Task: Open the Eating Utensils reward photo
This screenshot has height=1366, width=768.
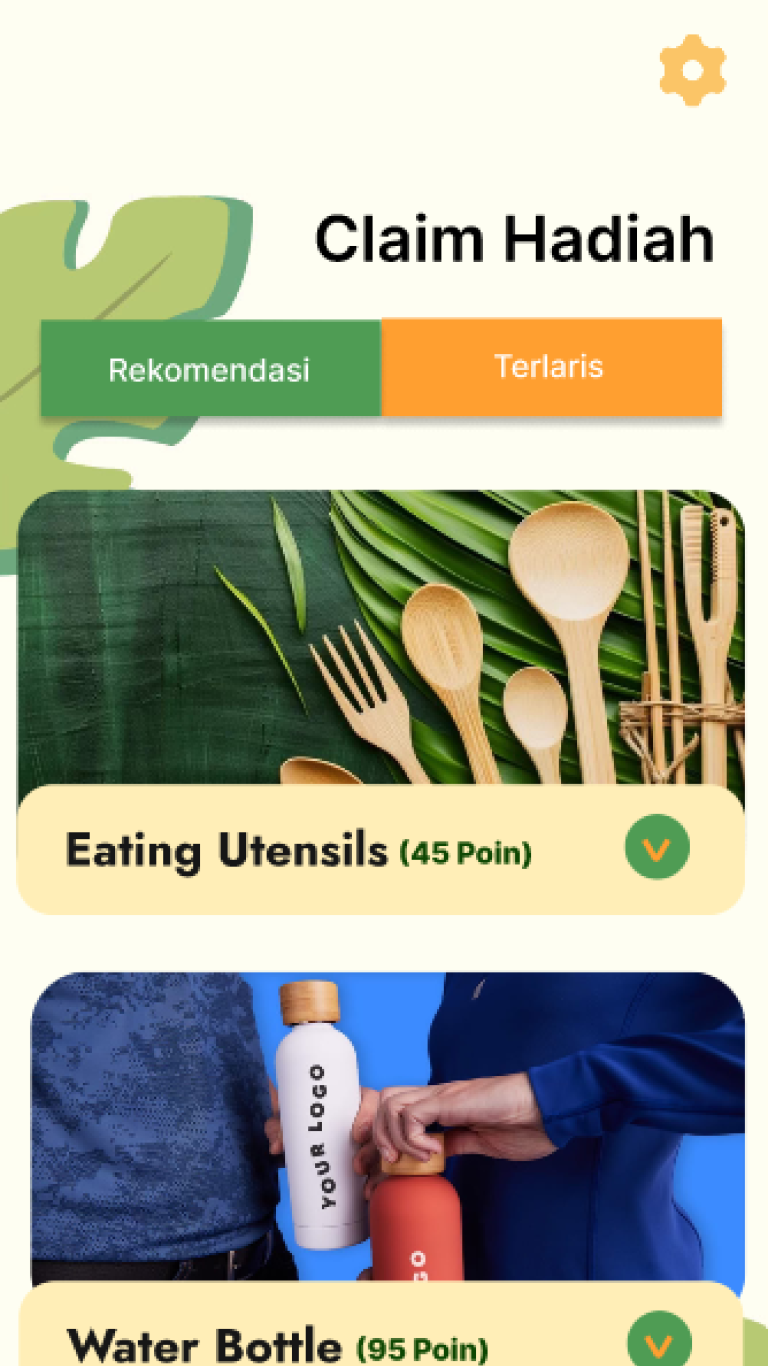Action: coord(381,638)
